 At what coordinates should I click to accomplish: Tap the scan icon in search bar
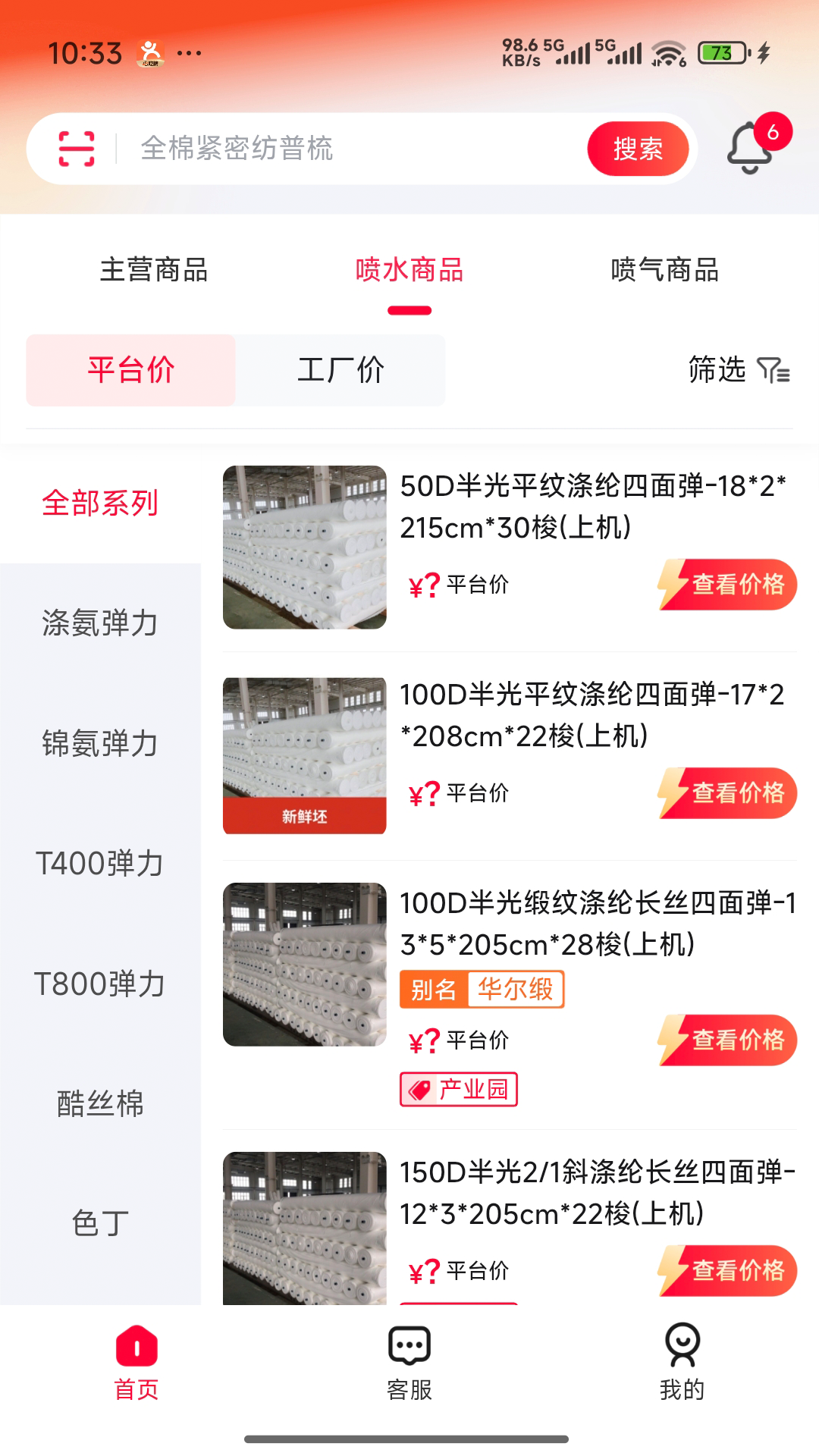point(77,149)
